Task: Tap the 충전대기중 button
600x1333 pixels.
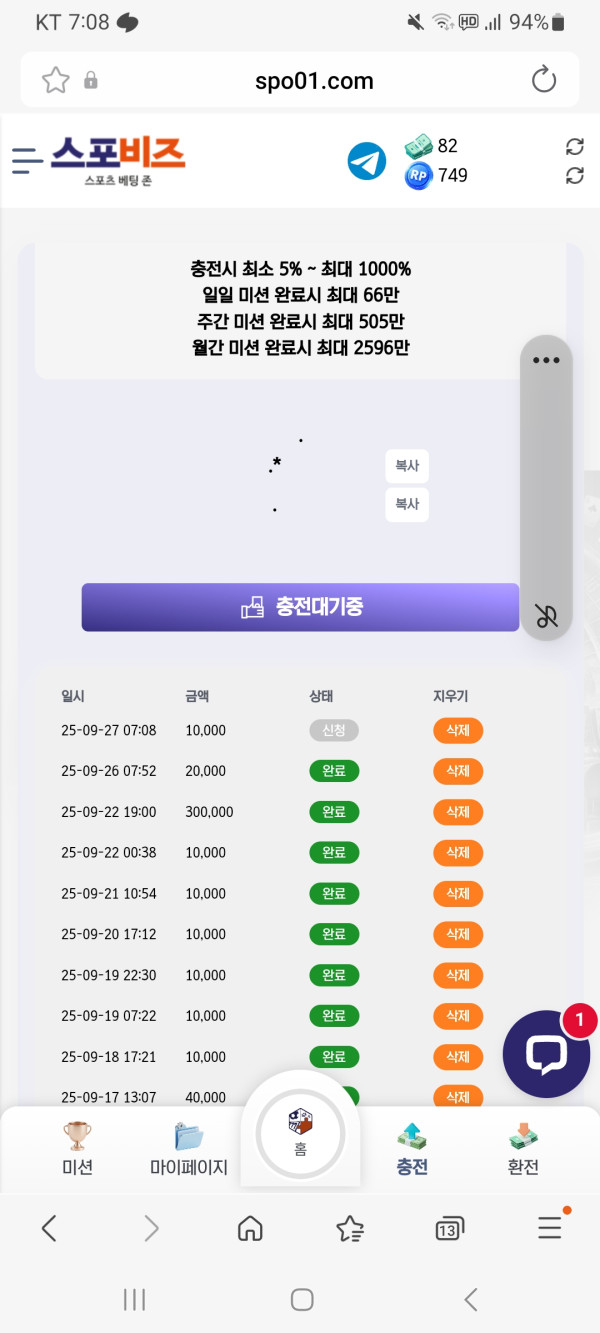Action: [300, 607]
